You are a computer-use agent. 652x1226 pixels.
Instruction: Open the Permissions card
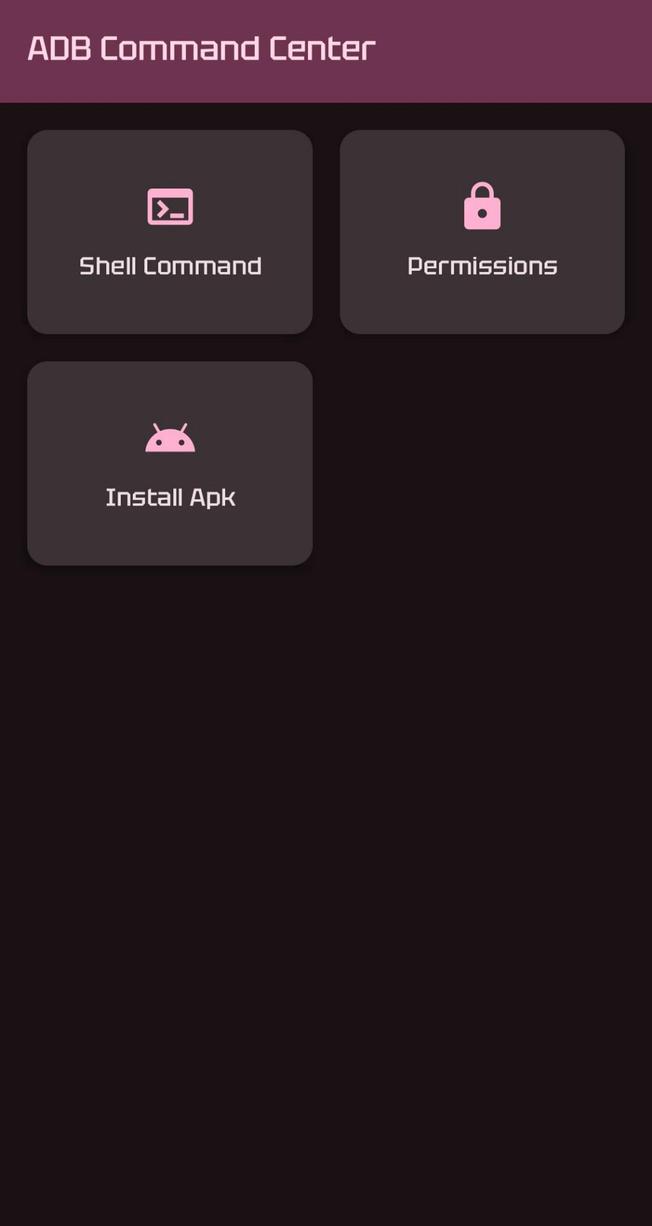(482, 232)
